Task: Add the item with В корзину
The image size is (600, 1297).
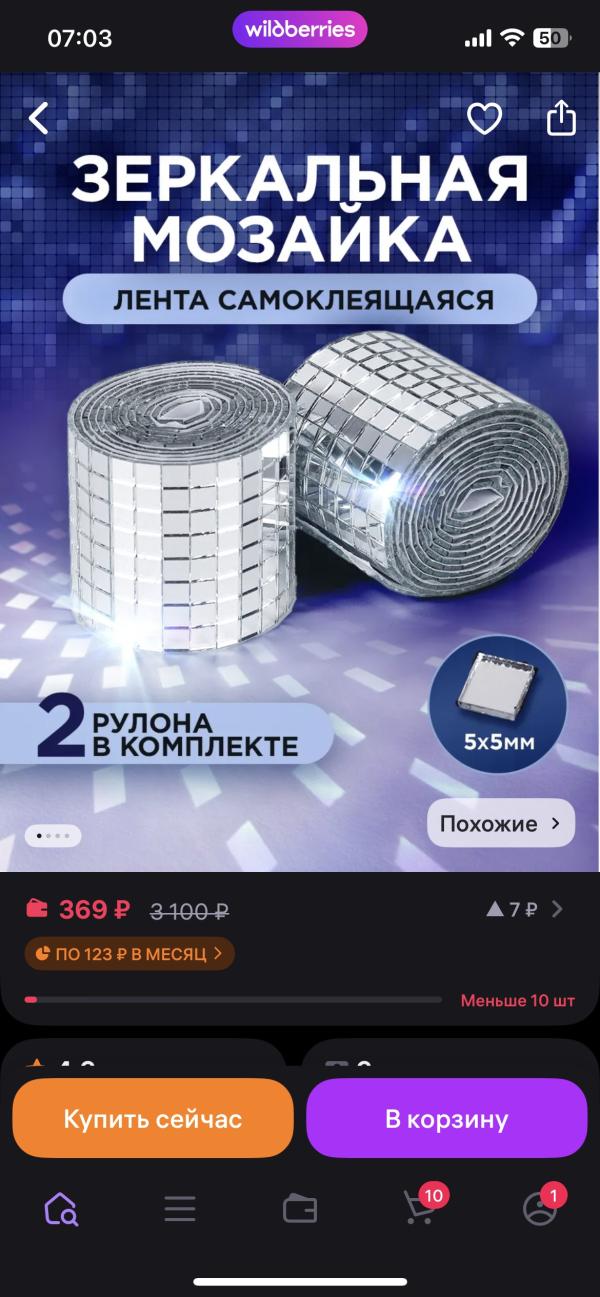Action: pos(447,1118)
